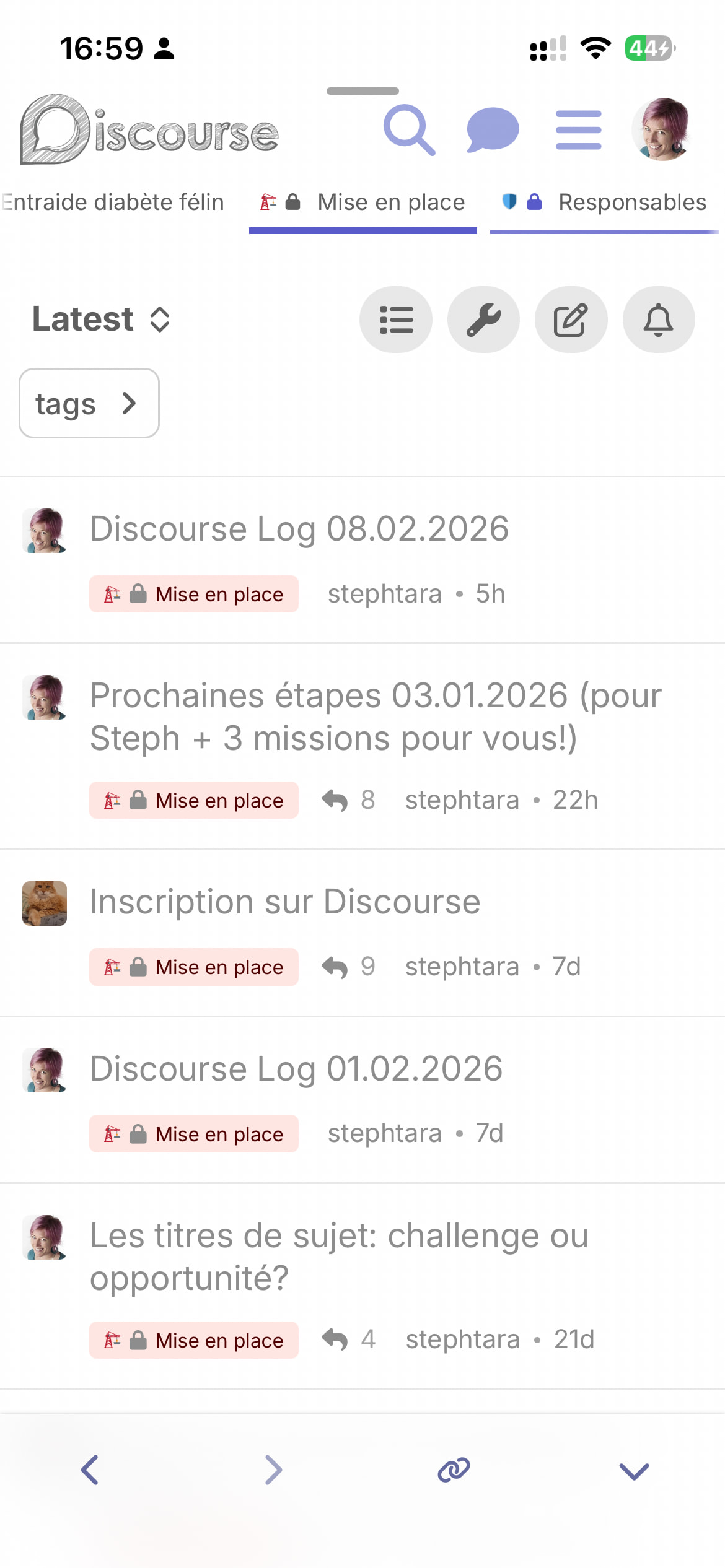Screen dimensions: 725x1568
Task: Open the search magnifier icon
Action: click(x=409, y=129)
